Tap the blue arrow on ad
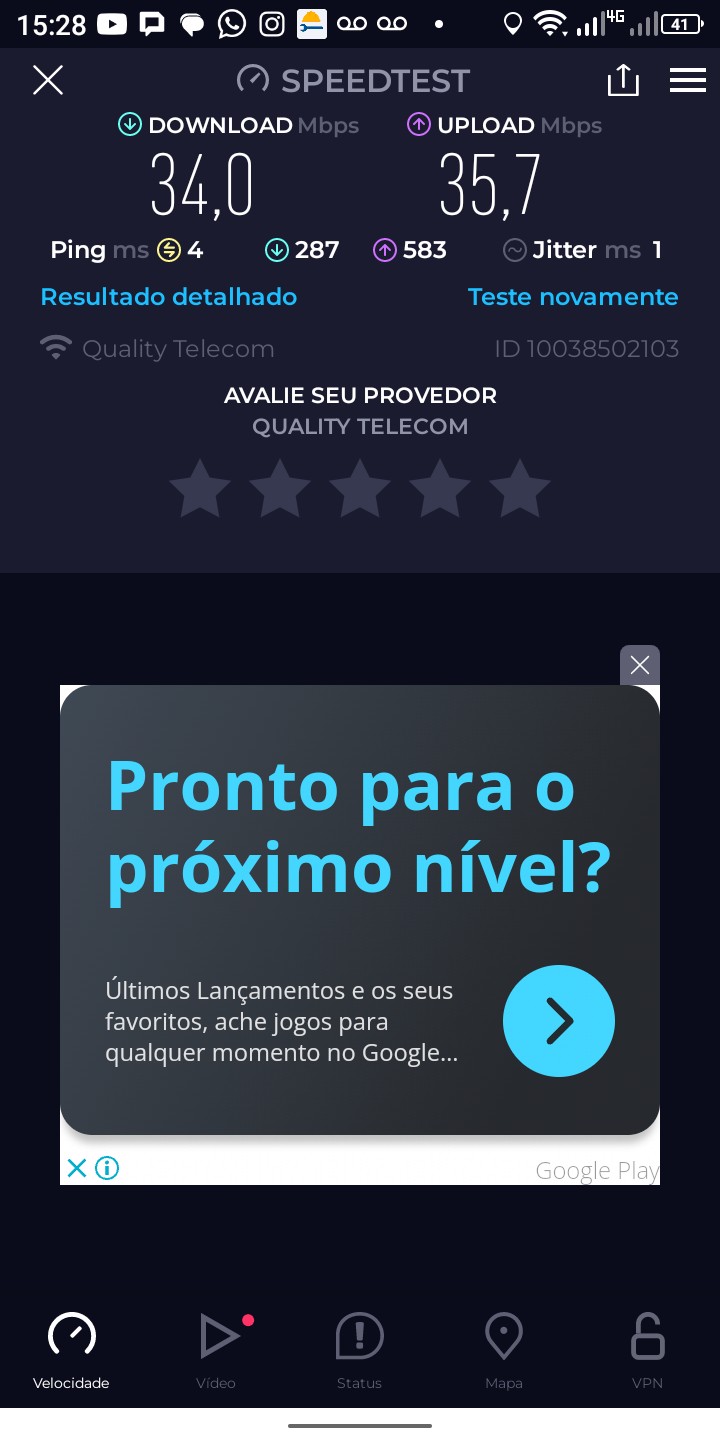The height and width of the screenshot is (1440, 720). (558, 1021)
